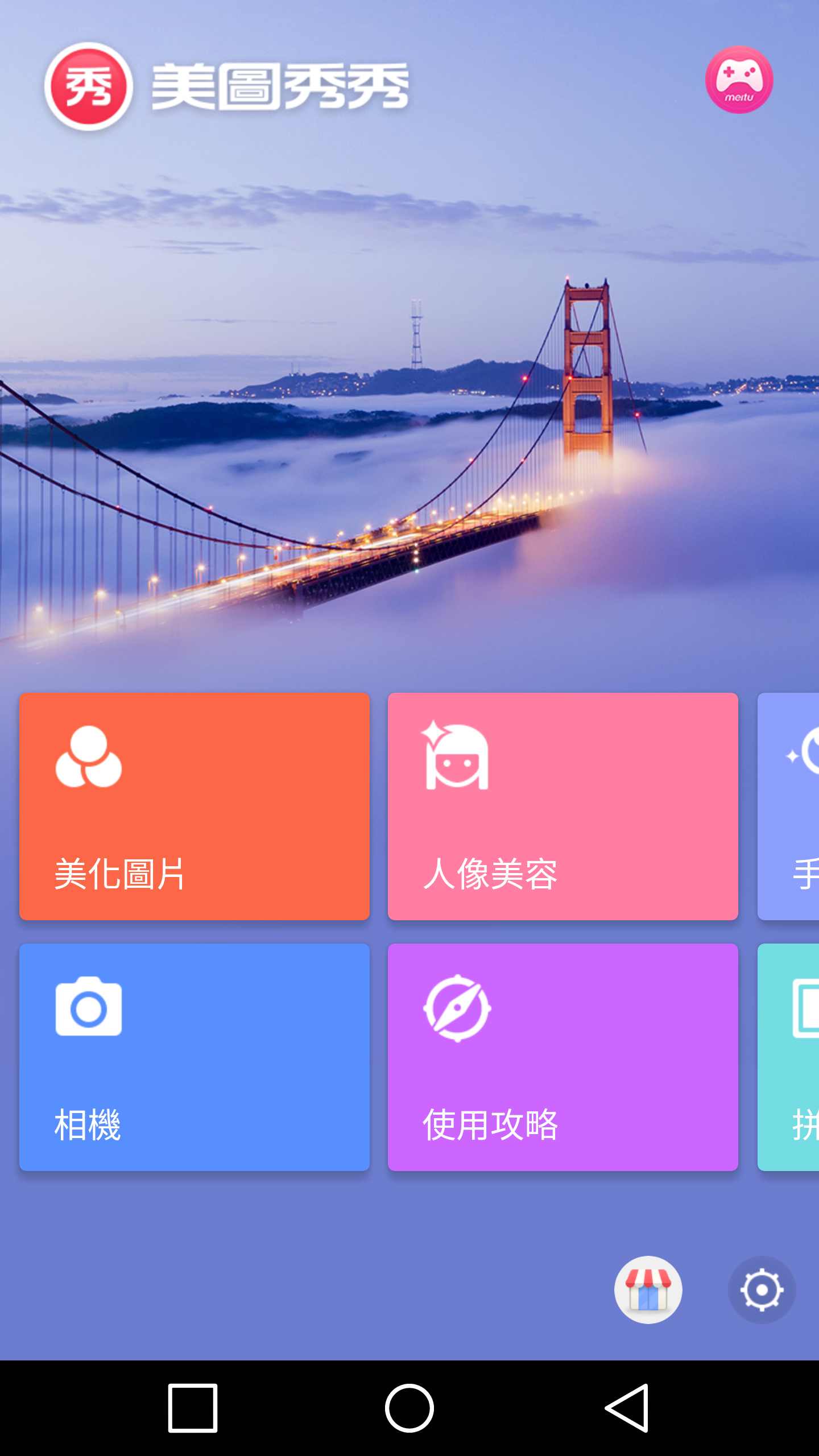Open the materials store icon
Image resolution: width=819 pixels, height=1456 pixels.
pyautogui.click(x=648, y=1289)
